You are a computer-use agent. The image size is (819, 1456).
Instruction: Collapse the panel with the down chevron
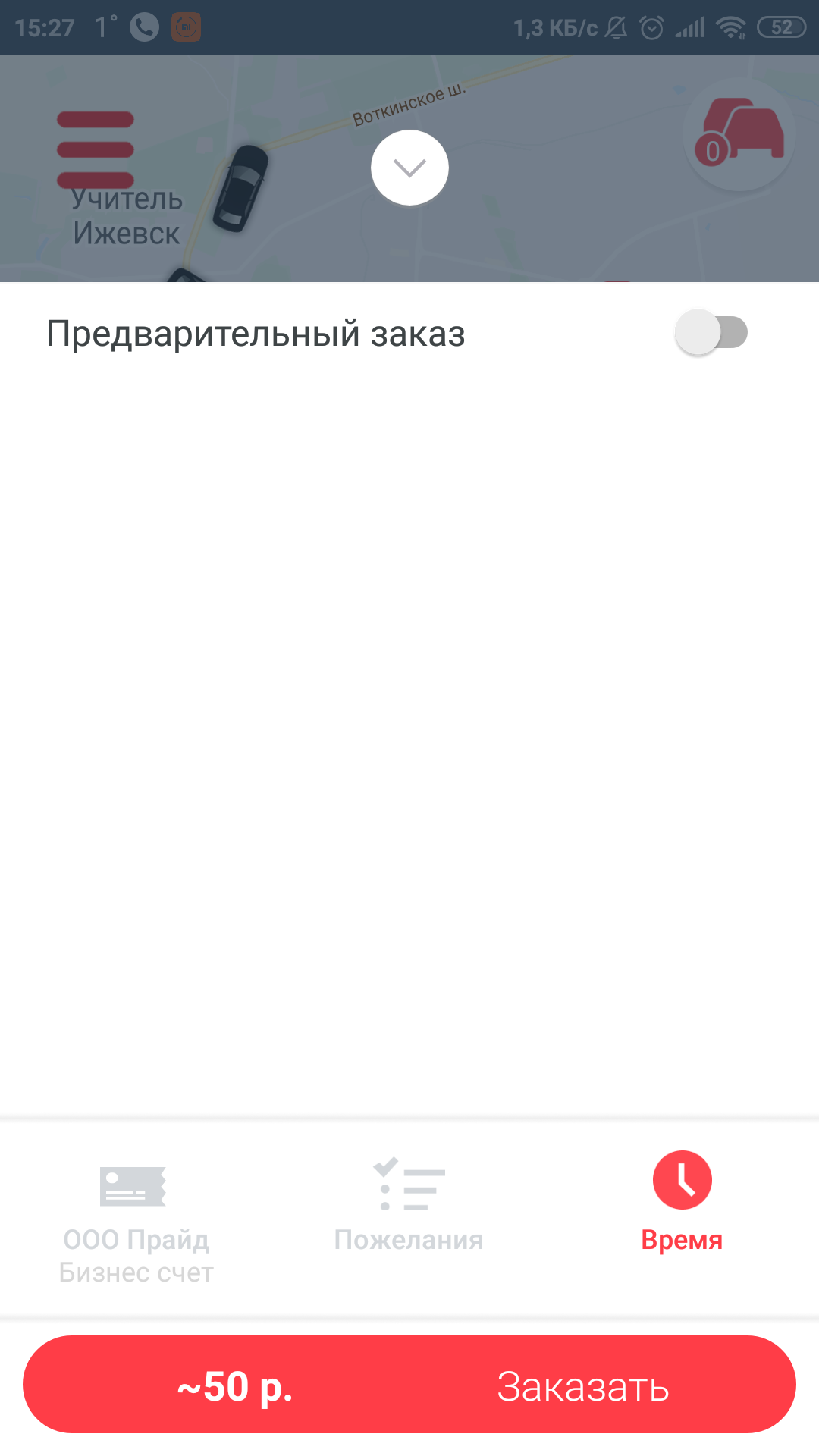(x=409, y=168)
